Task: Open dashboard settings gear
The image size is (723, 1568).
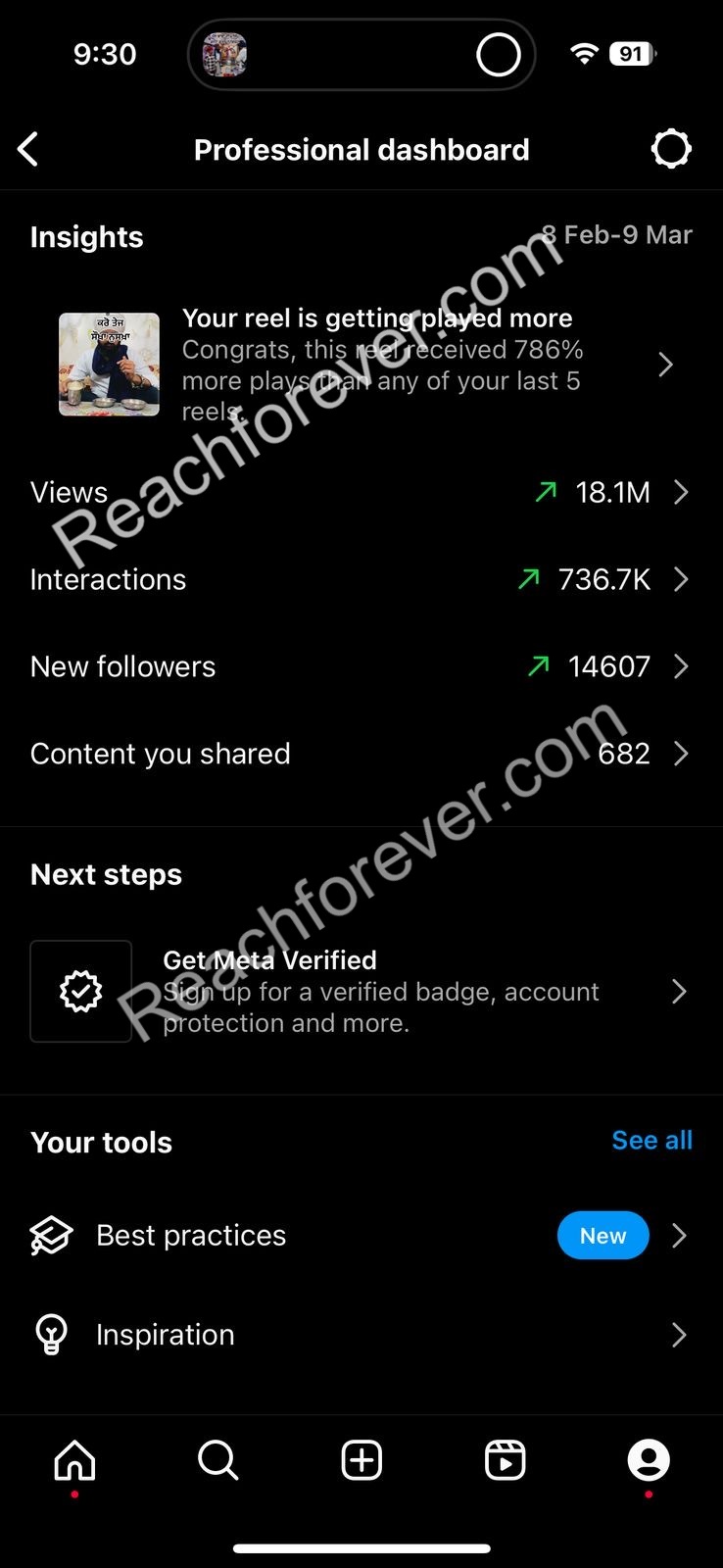Action: [x=671, y=149]
